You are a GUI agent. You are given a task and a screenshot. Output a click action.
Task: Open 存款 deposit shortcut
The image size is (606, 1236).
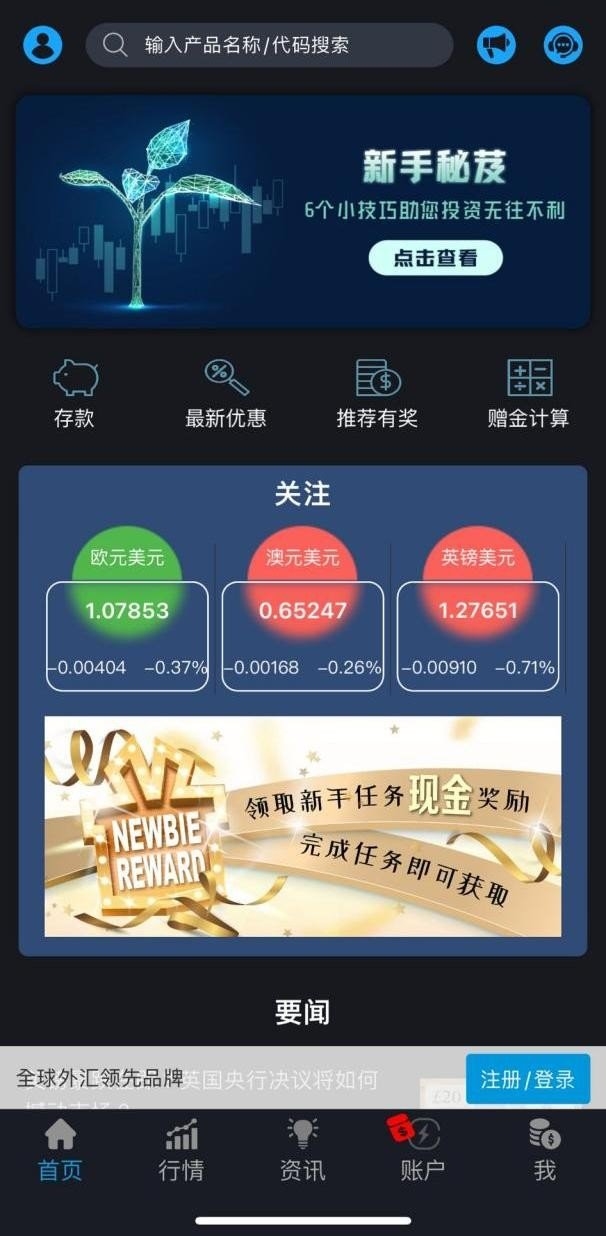[x=75, y=394]
